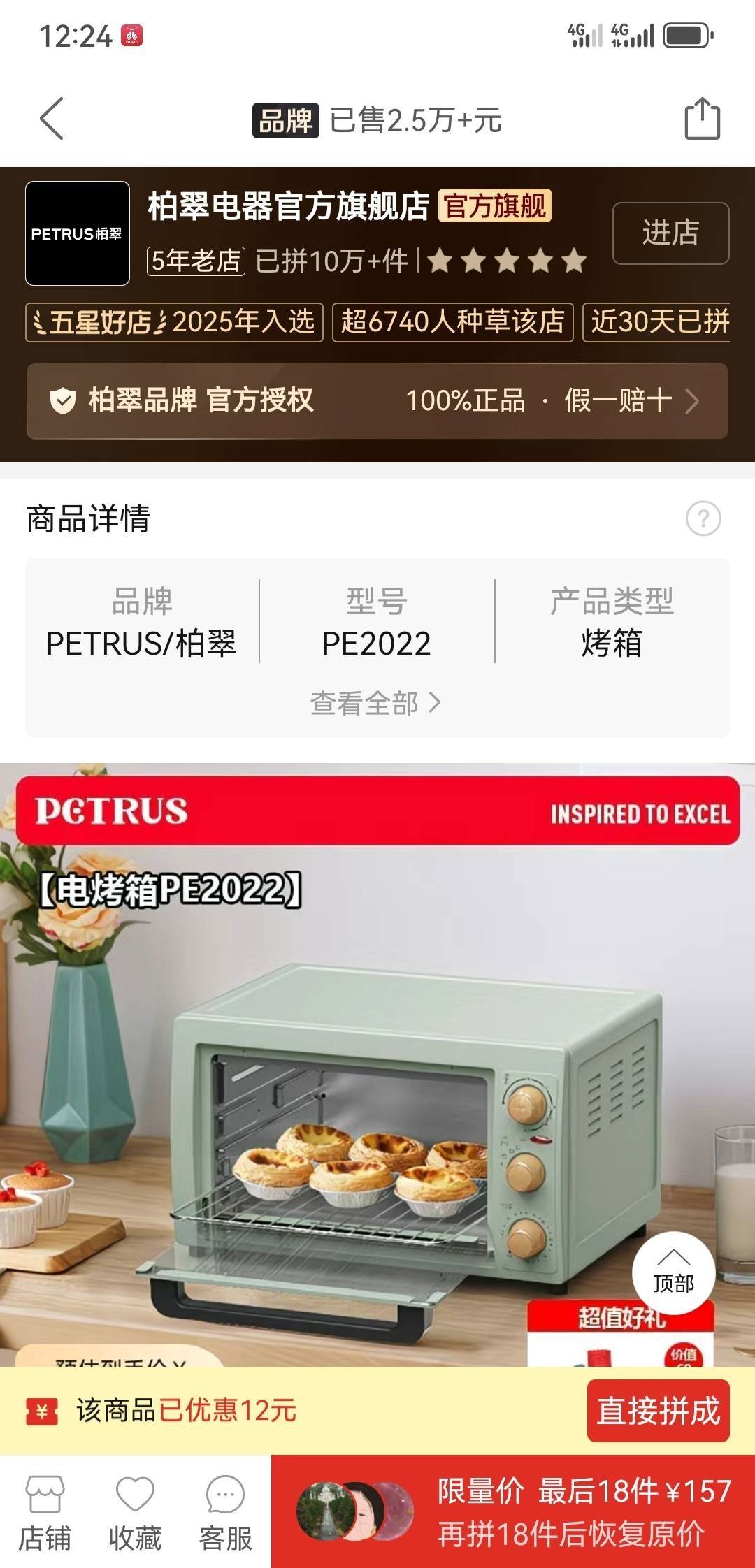Tap 直接拼成 to complete group buy

tap(658, 1410)
